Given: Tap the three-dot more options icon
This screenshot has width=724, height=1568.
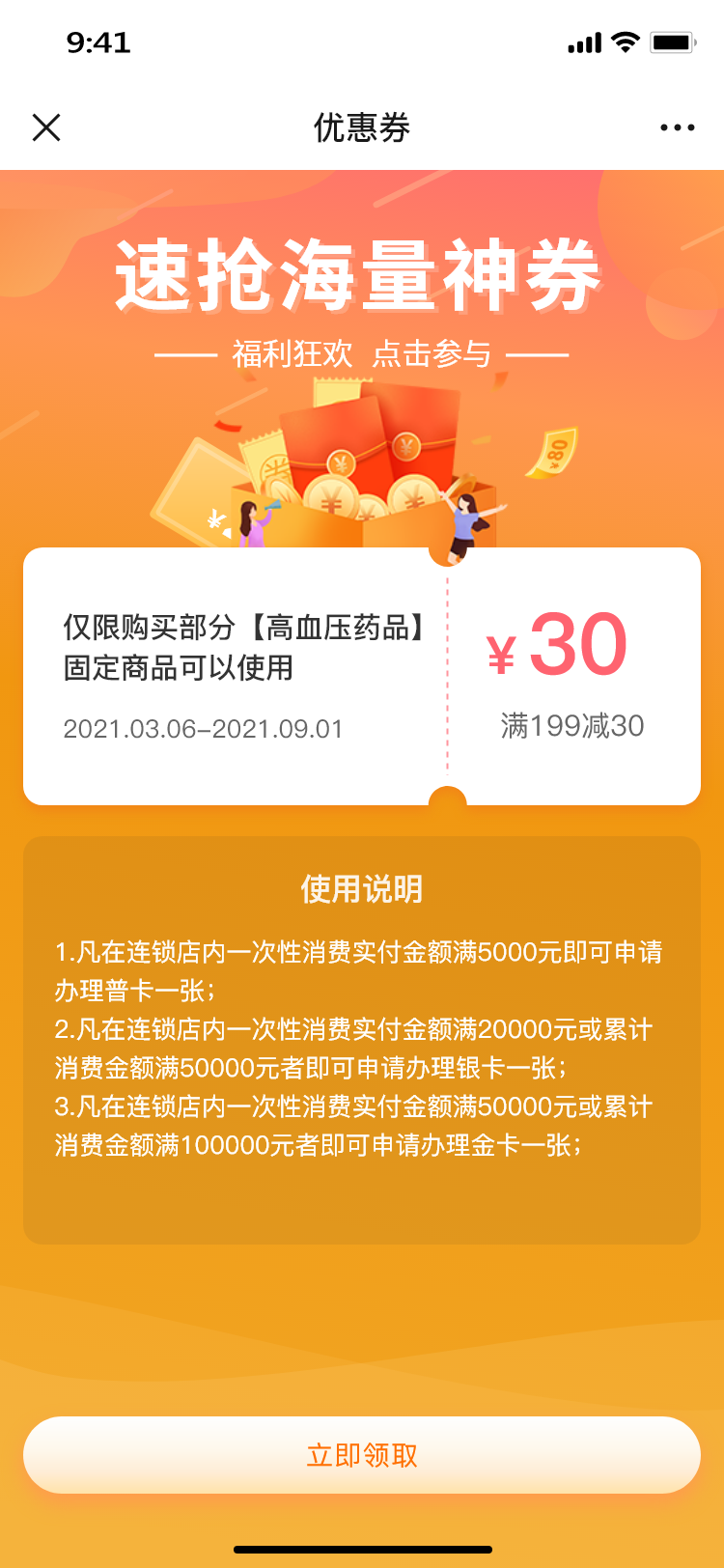Looking at the screenshot, I should [x=677, y=126].
